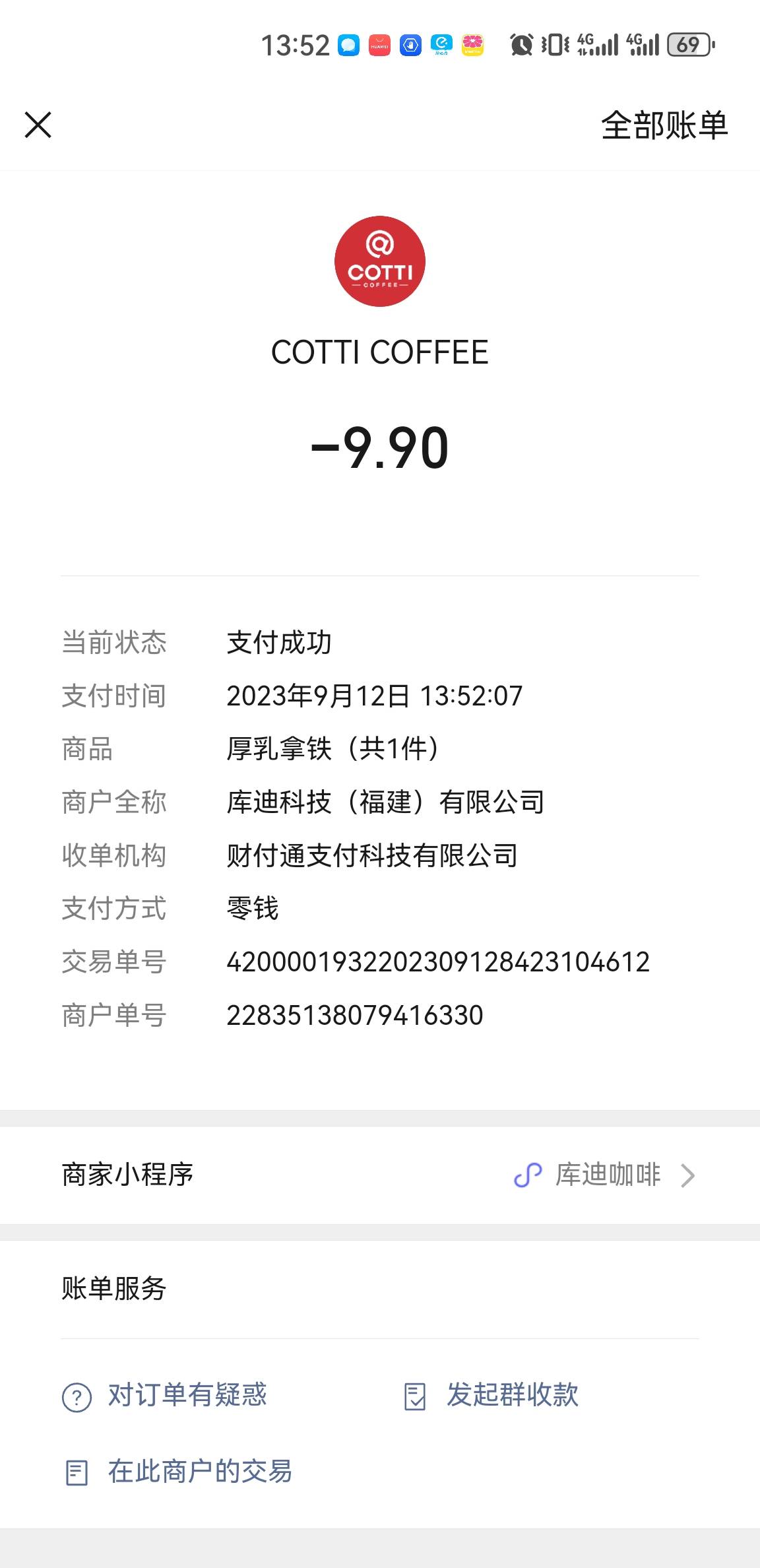
Task: View 在此商户的交易 history
Action: click(x=177, y=1472)
